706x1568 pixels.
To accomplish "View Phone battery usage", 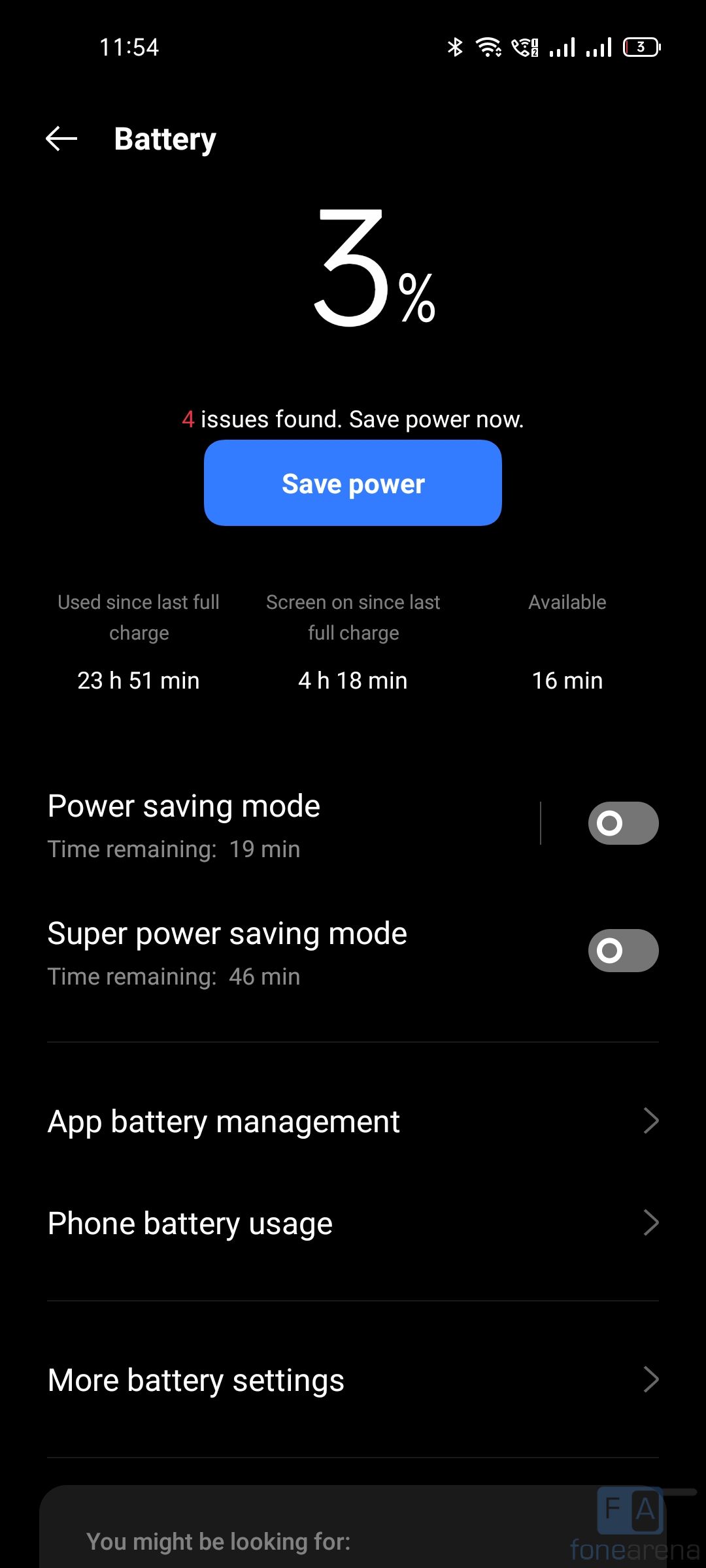I will click(x=353, y=1223).
